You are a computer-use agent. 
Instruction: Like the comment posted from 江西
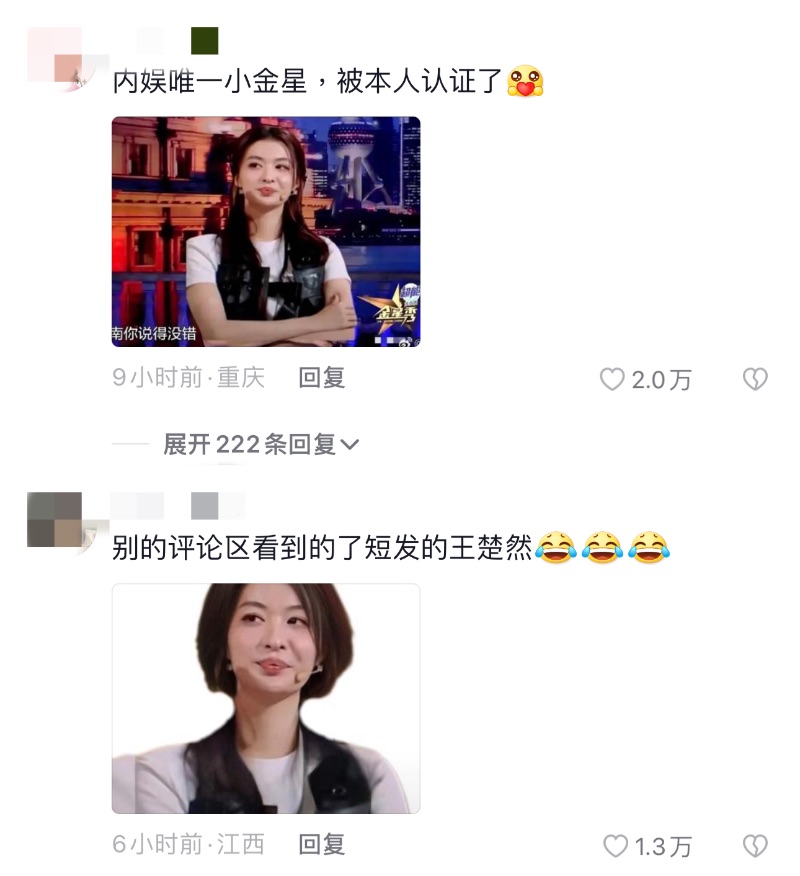pyautogui.click(x=615, y=846)
